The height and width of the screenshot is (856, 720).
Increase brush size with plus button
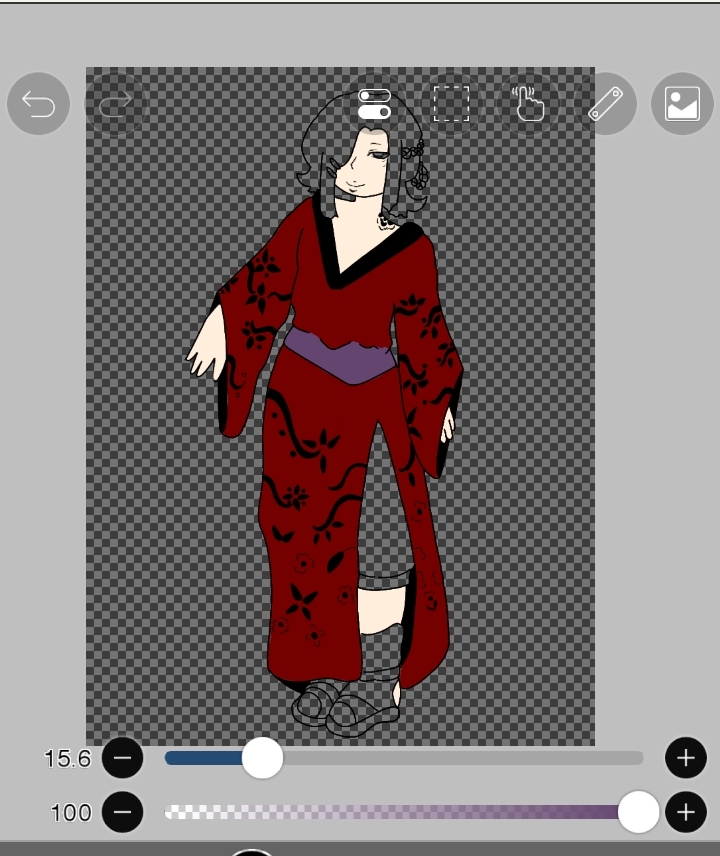tap(685, 758)
